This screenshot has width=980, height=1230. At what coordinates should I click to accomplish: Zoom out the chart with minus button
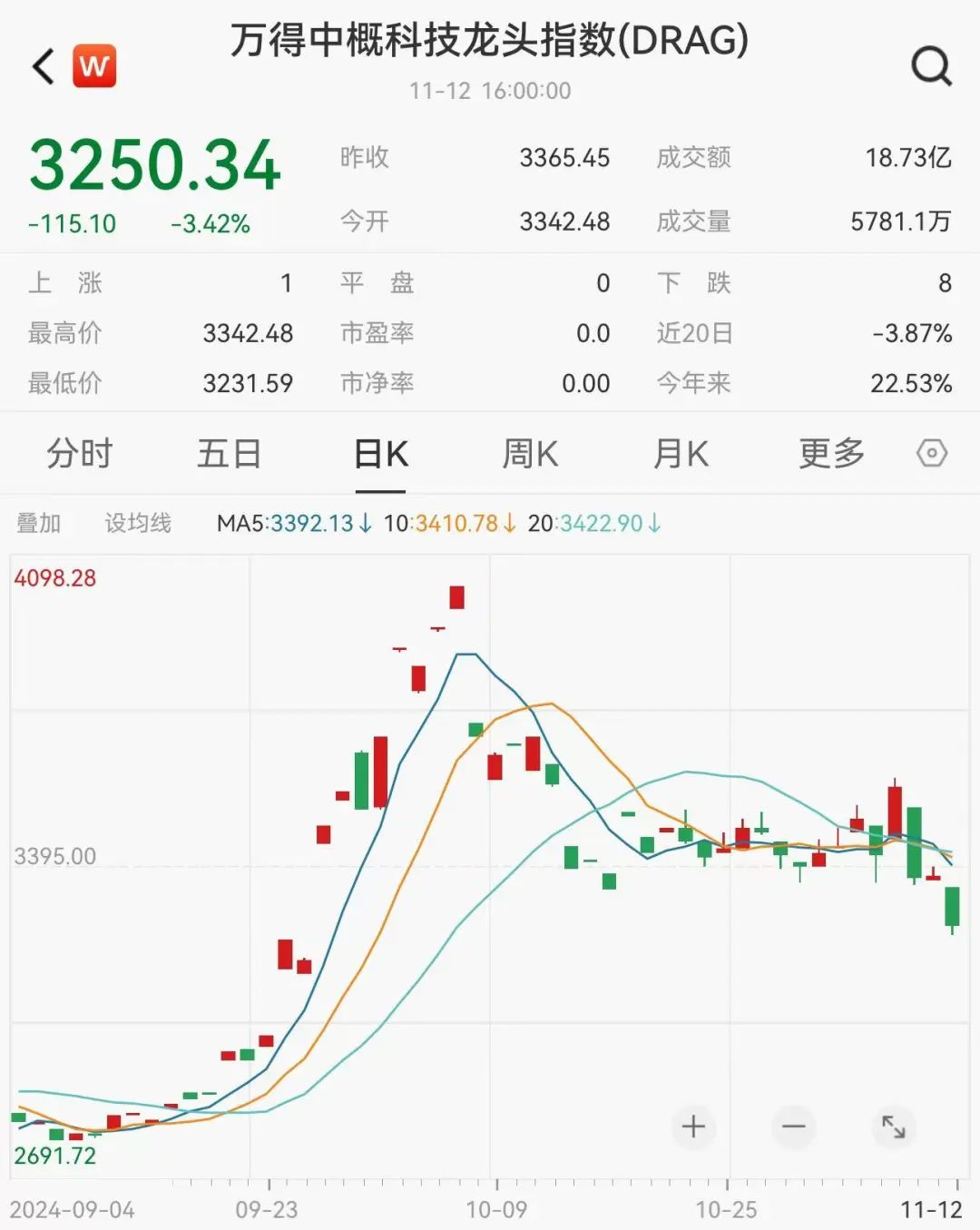click(x=794, y=1127)
